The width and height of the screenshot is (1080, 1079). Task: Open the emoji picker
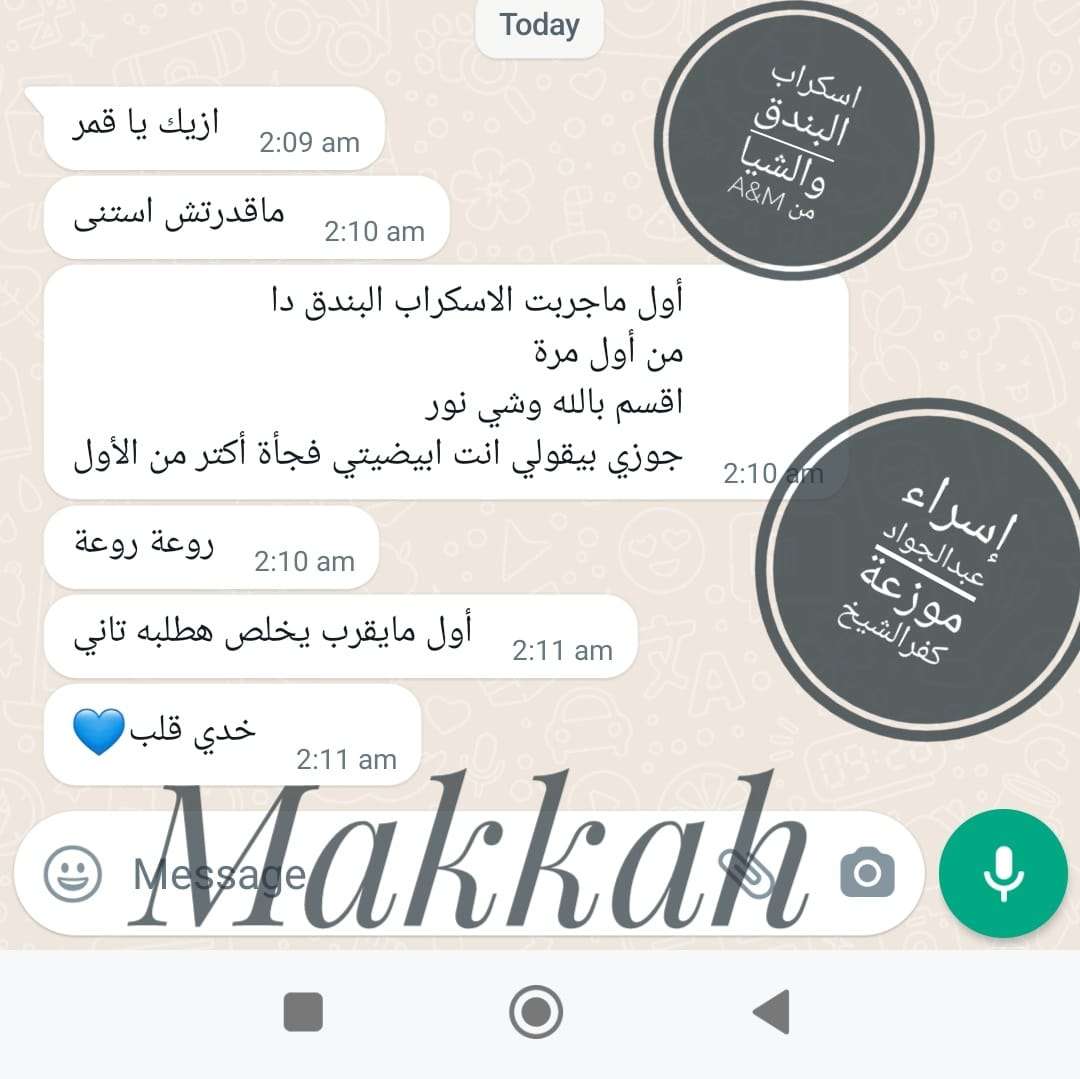73,873
